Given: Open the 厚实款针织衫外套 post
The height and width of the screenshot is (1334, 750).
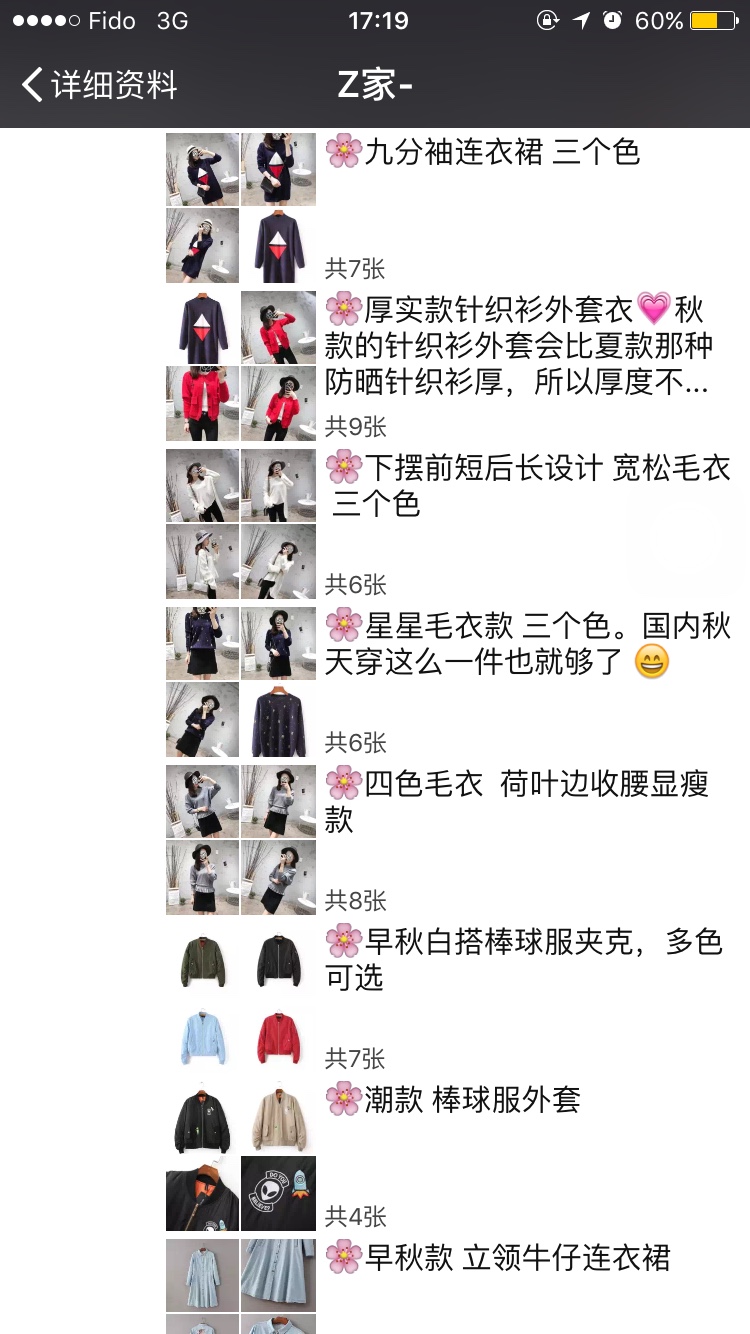Looking at the screenshot, I should (x=520, y=345).
